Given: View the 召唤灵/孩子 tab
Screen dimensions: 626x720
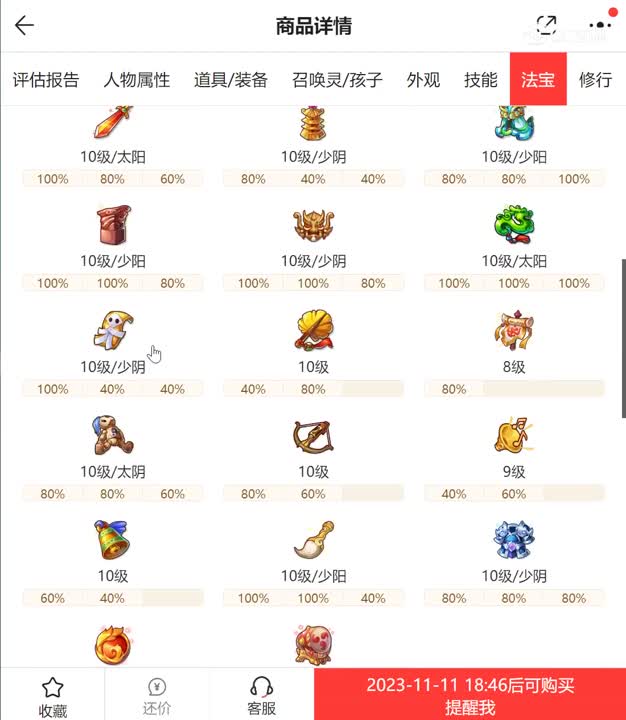Looking at the screenshot, I should (337, 80).
